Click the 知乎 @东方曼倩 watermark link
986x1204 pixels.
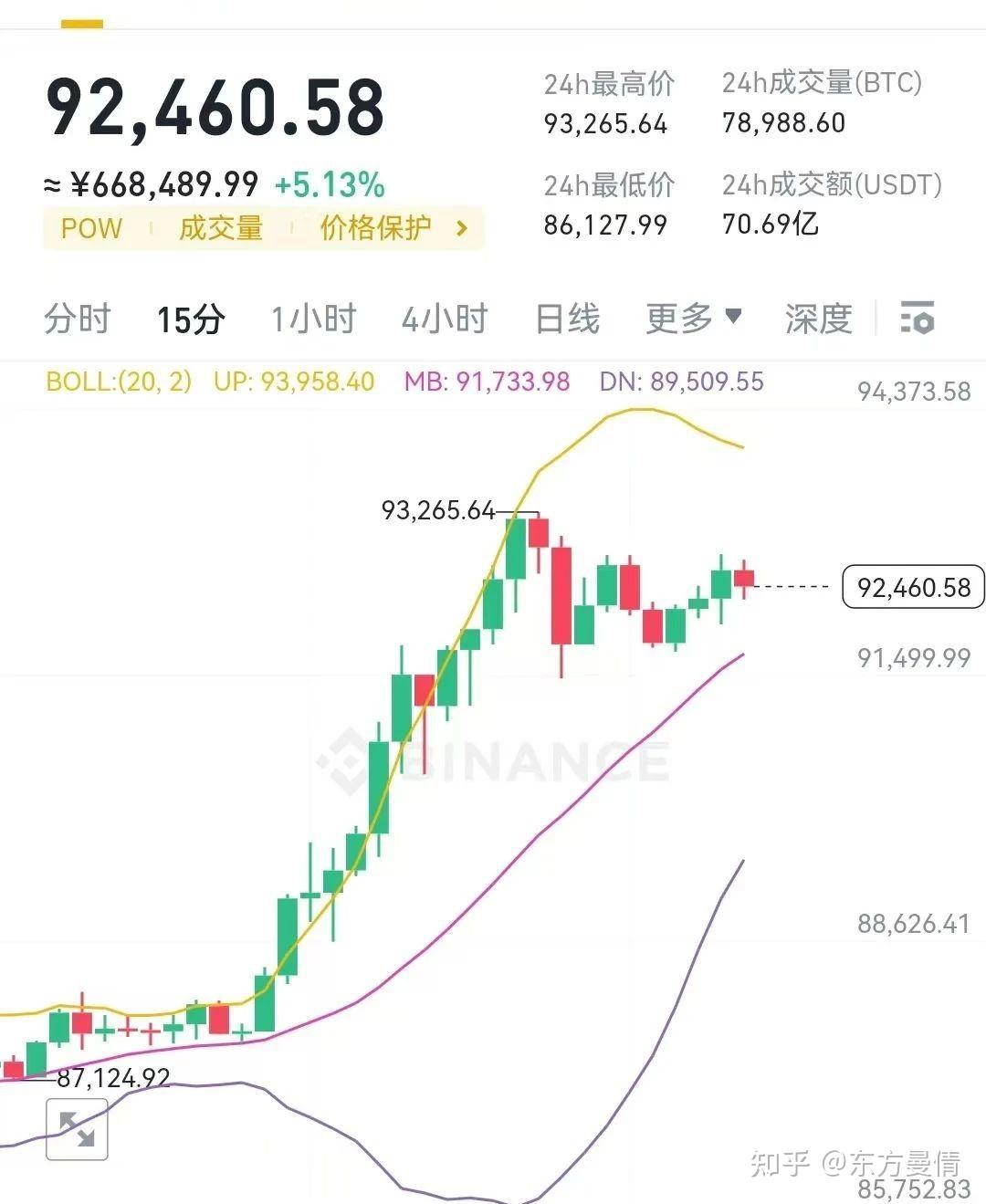(856, 1162)
